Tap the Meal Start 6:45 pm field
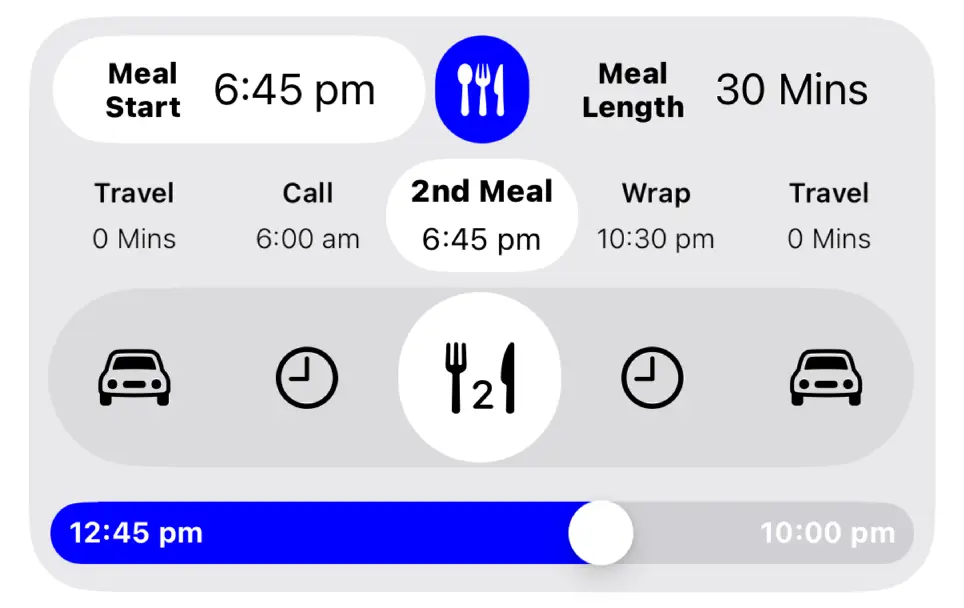The image size is (964, 608). pos(239,90)
